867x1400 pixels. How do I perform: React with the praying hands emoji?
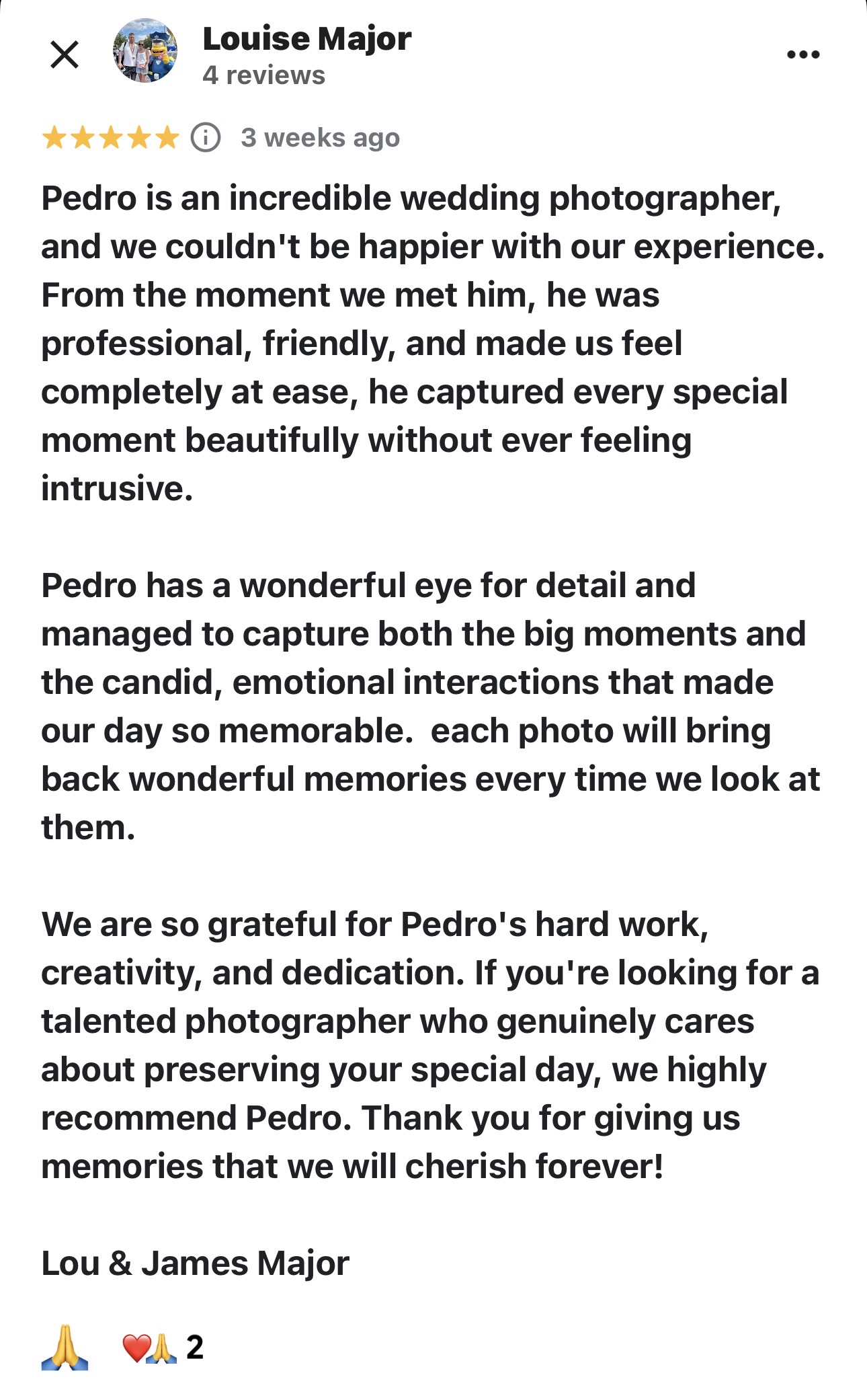point(65,1348)
